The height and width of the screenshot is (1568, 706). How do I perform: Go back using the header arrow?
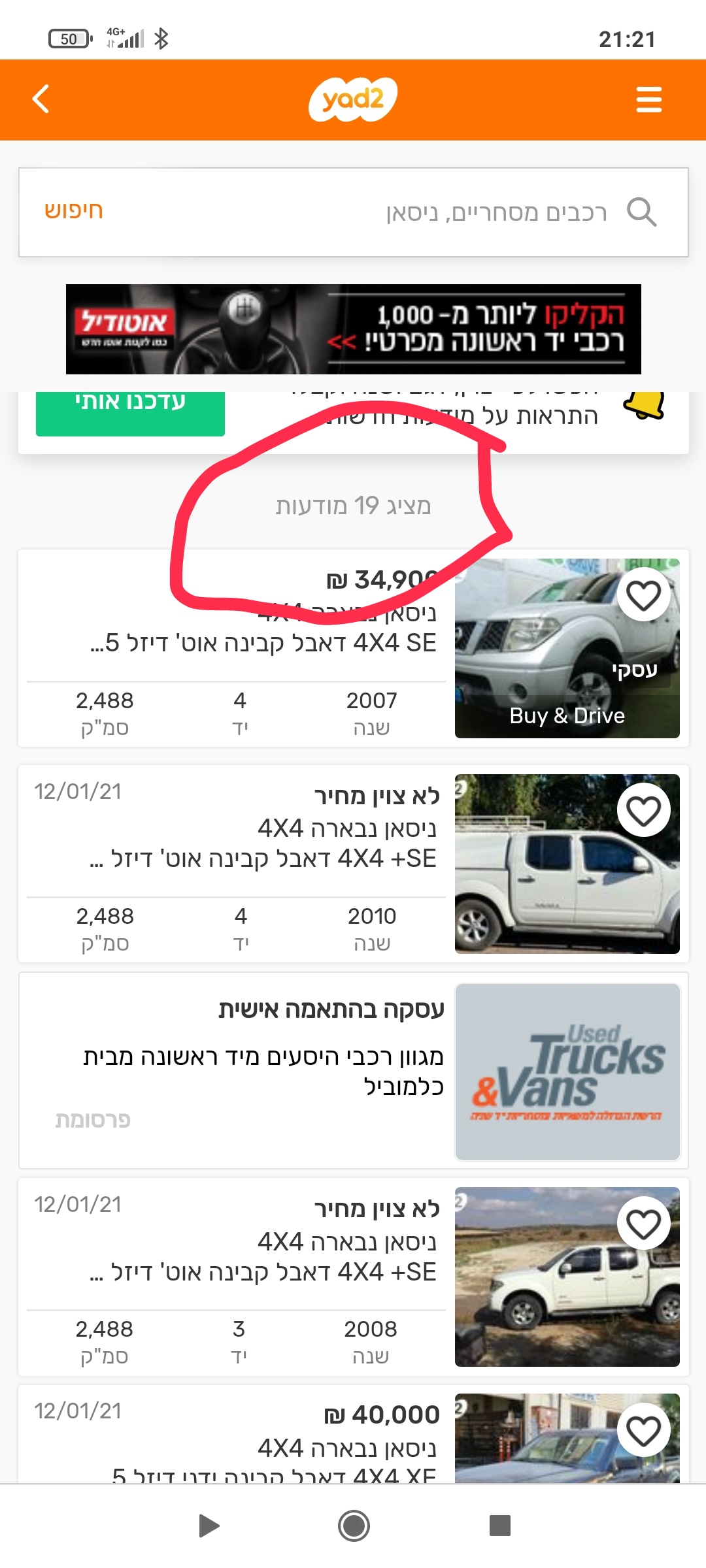click(x=41, y=99)
